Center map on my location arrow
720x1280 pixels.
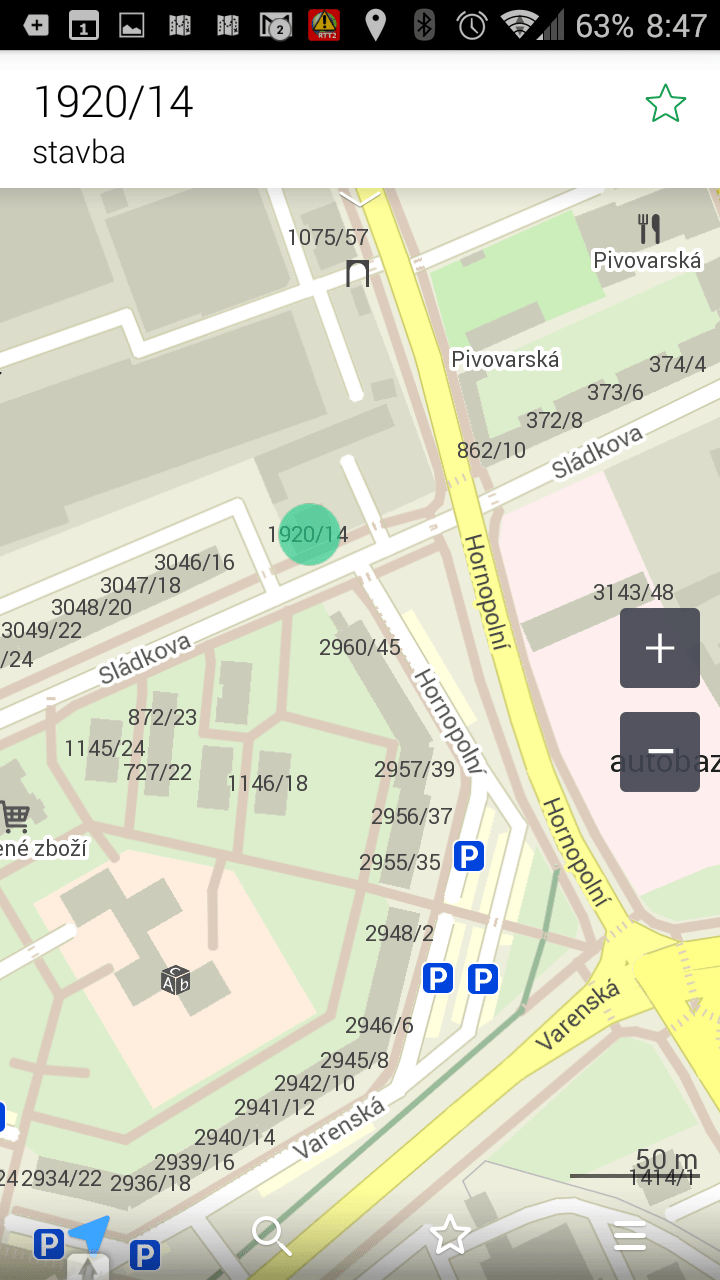[x=90, y=1236]
